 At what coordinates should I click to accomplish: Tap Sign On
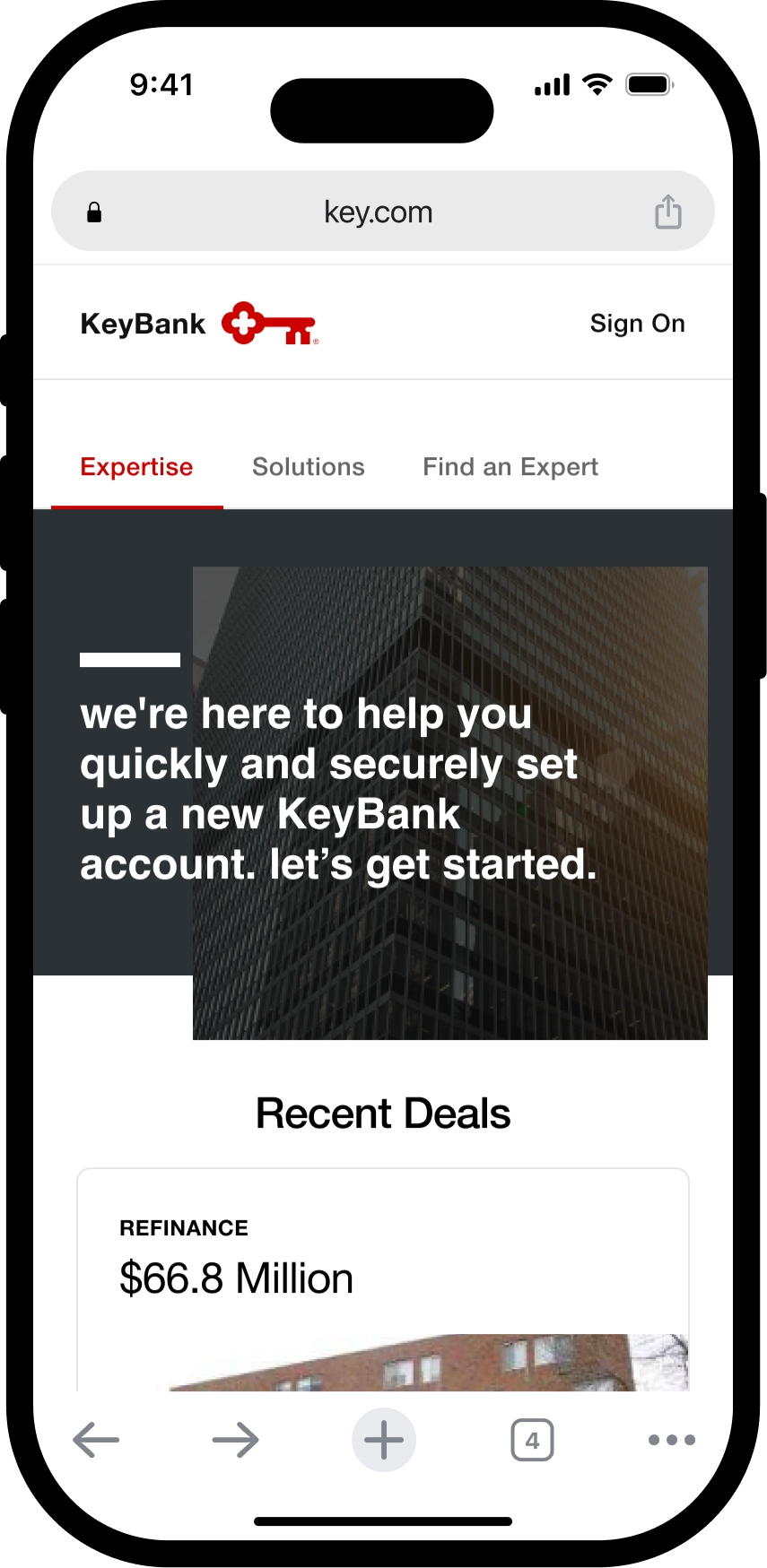tap(637, 324)
